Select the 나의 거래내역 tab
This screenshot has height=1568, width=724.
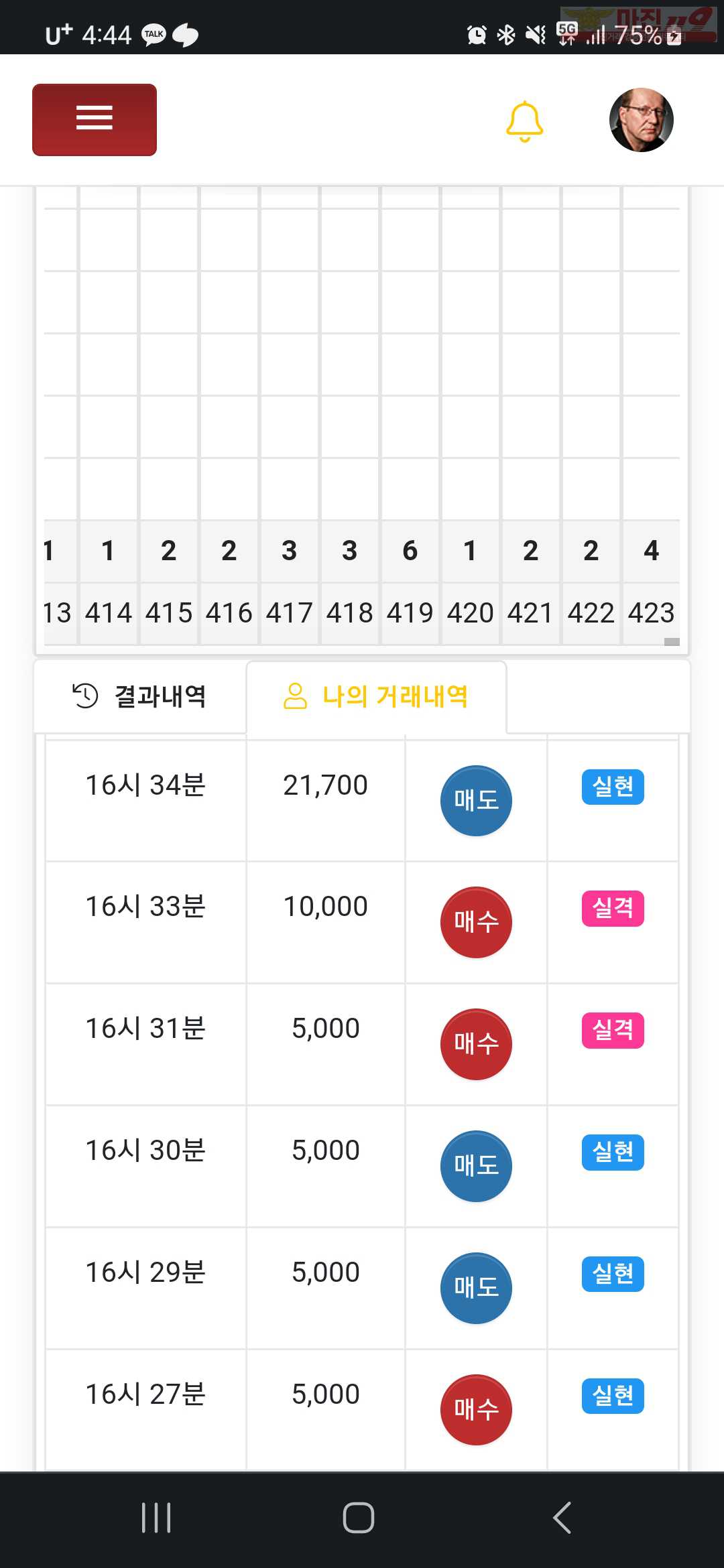[376, 696]
